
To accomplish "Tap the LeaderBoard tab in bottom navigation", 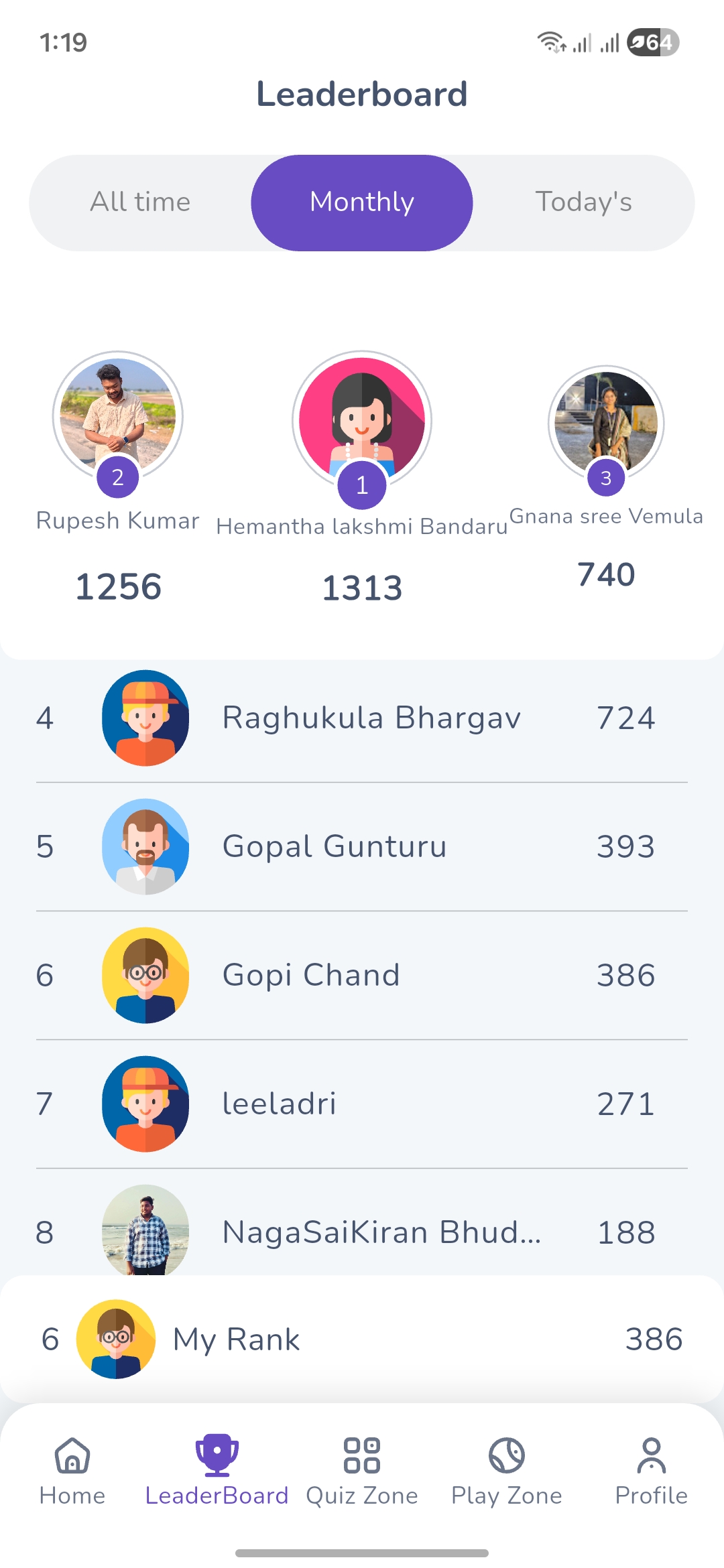I will point(217,1472).
